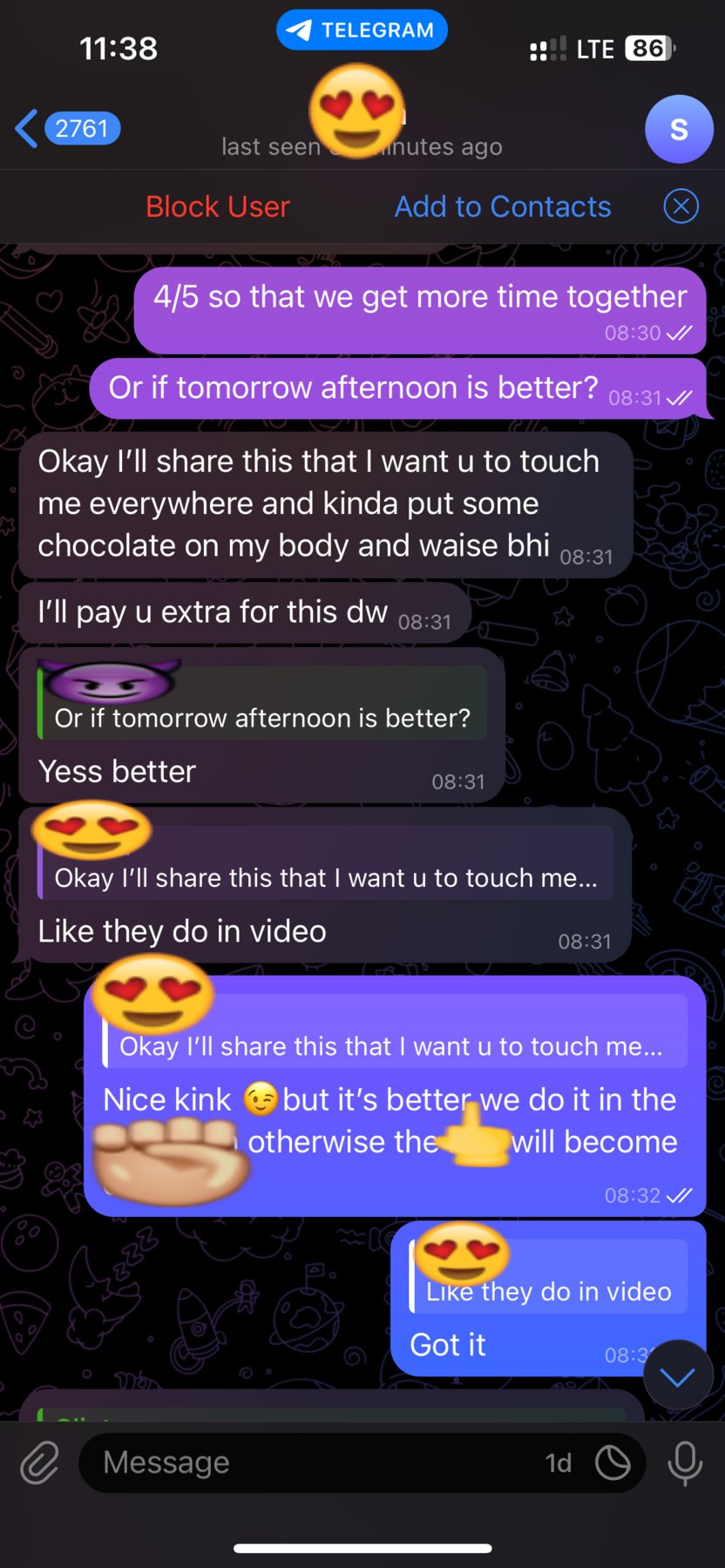The image size is (725, 1568).
Task: Tap the scheduled message clock icon
Action: 613,1463
